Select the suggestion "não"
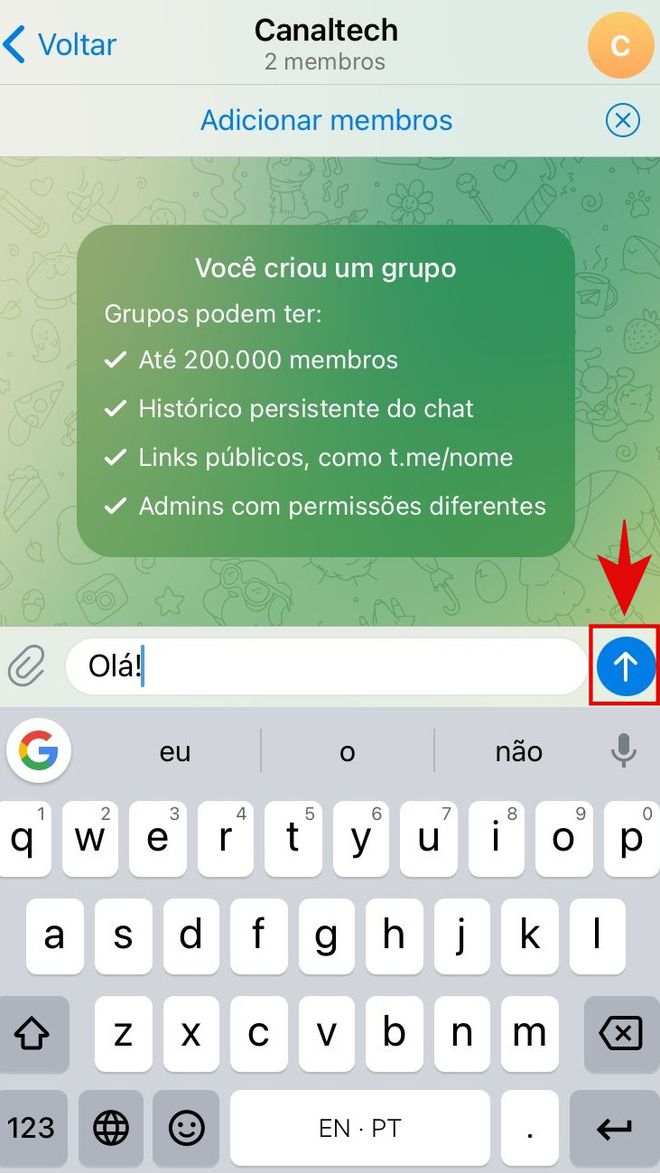The image size is (660, 1173). [x=518, y=751]
